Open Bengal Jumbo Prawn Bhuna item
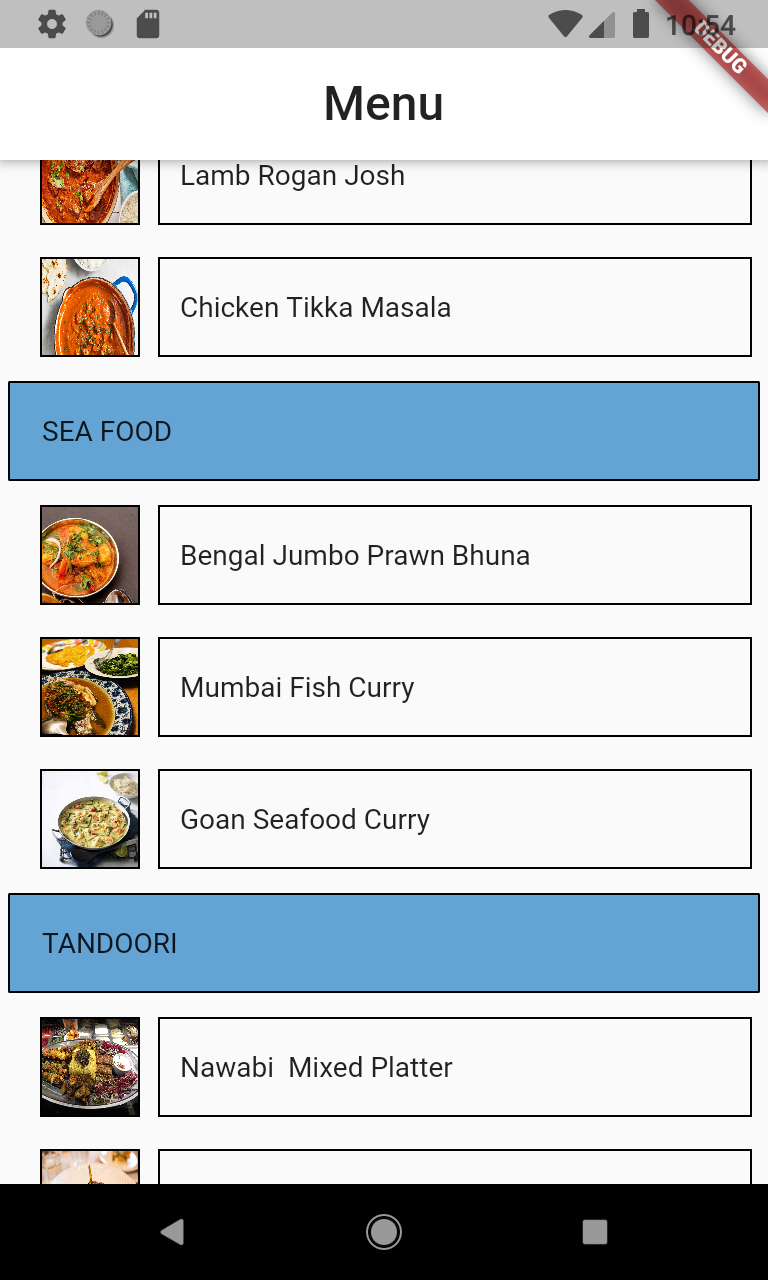Screen dimensions: 768x1280 [x=454, y=555]
